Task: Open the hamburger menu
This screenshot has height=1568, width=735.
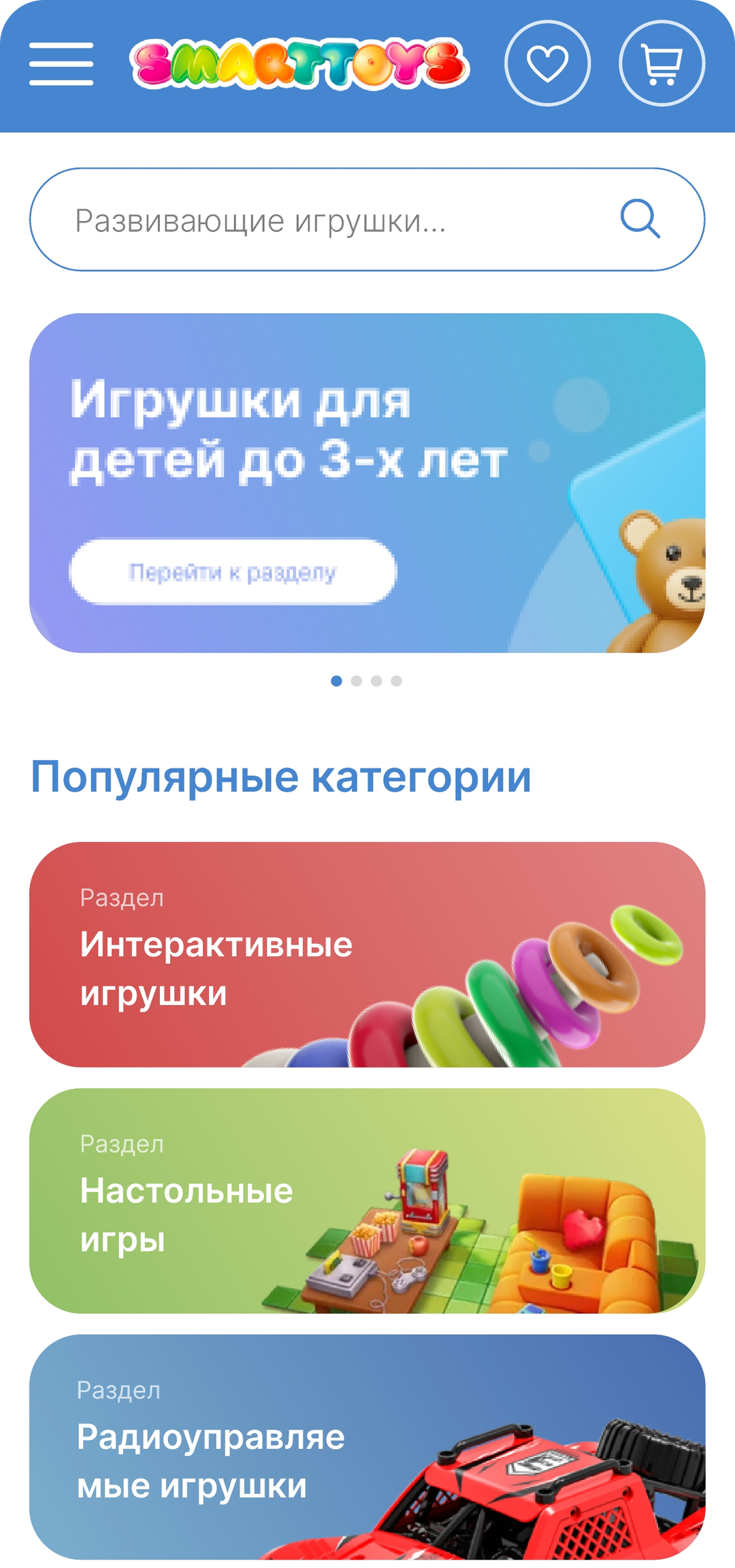Action: point(61,64)
